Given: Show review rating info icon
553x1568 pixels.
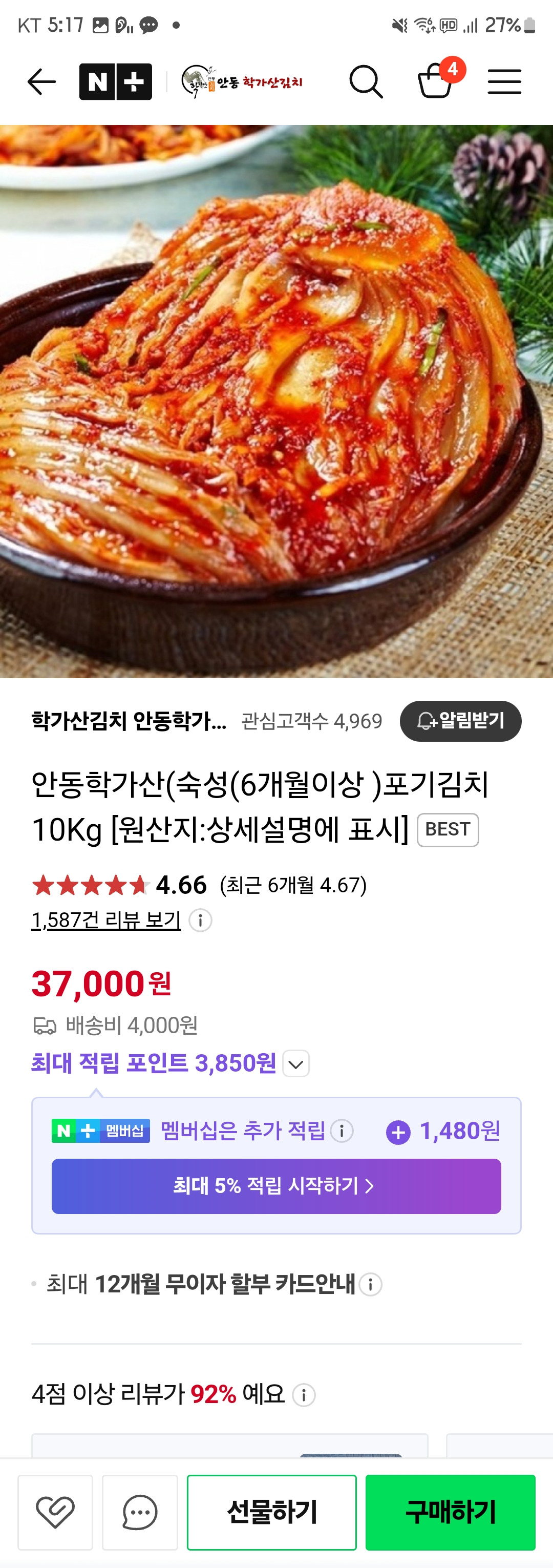Looking at the screenshot, I should pos(200,921).
